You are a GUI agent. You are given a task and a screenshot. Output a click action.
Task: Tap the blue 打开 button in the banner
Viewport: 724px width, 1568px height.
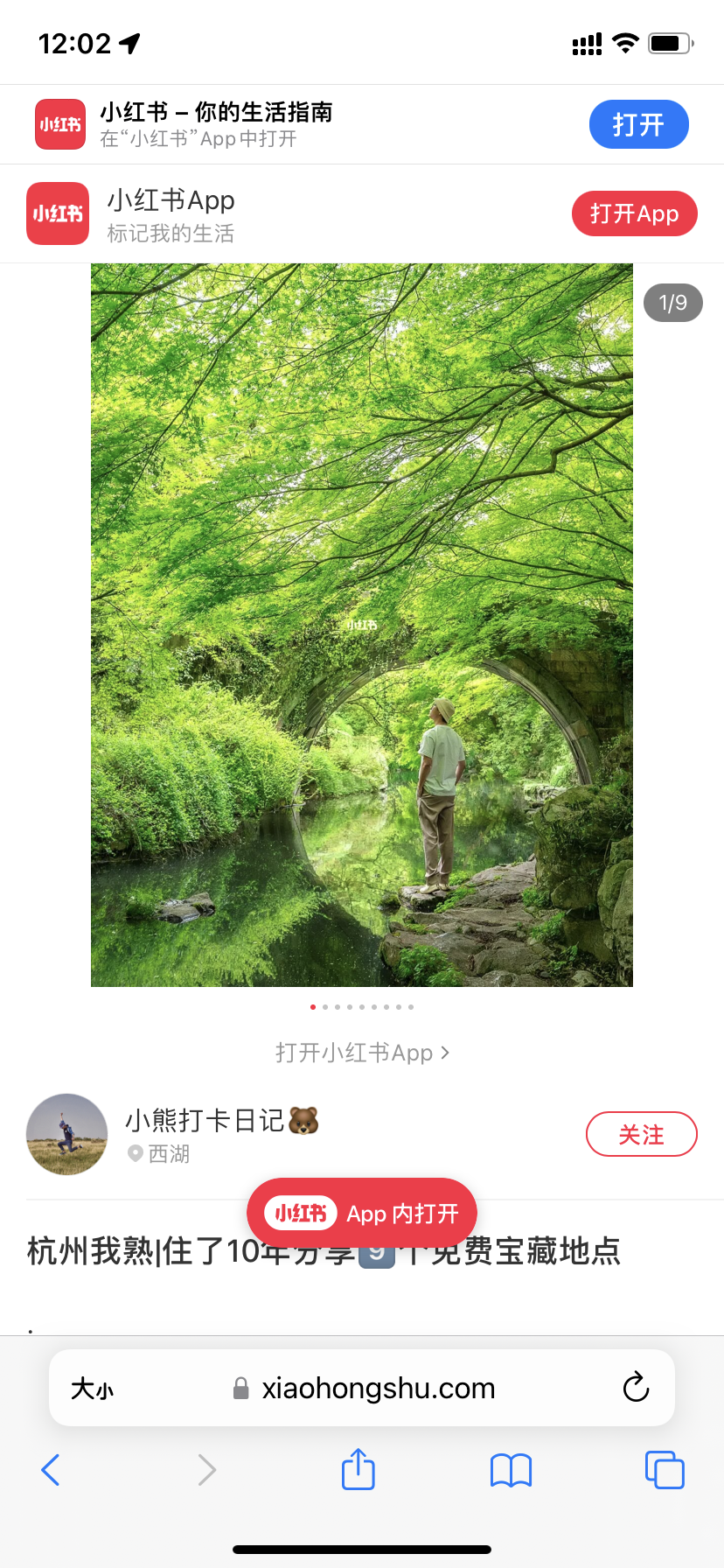click(x=638, y=124)
